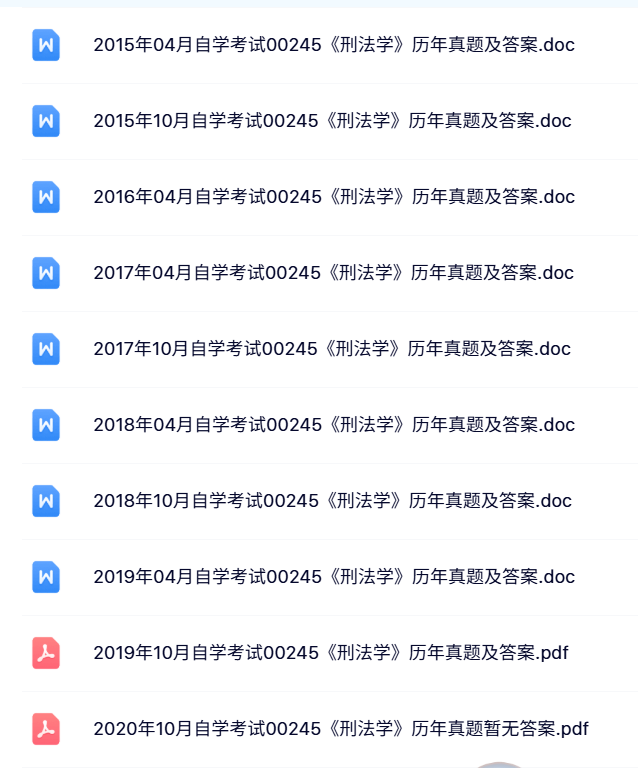Open the 2019年04月 刑法学 exam doc
This screenshot has width=638, height=768.
pos(334,577)
